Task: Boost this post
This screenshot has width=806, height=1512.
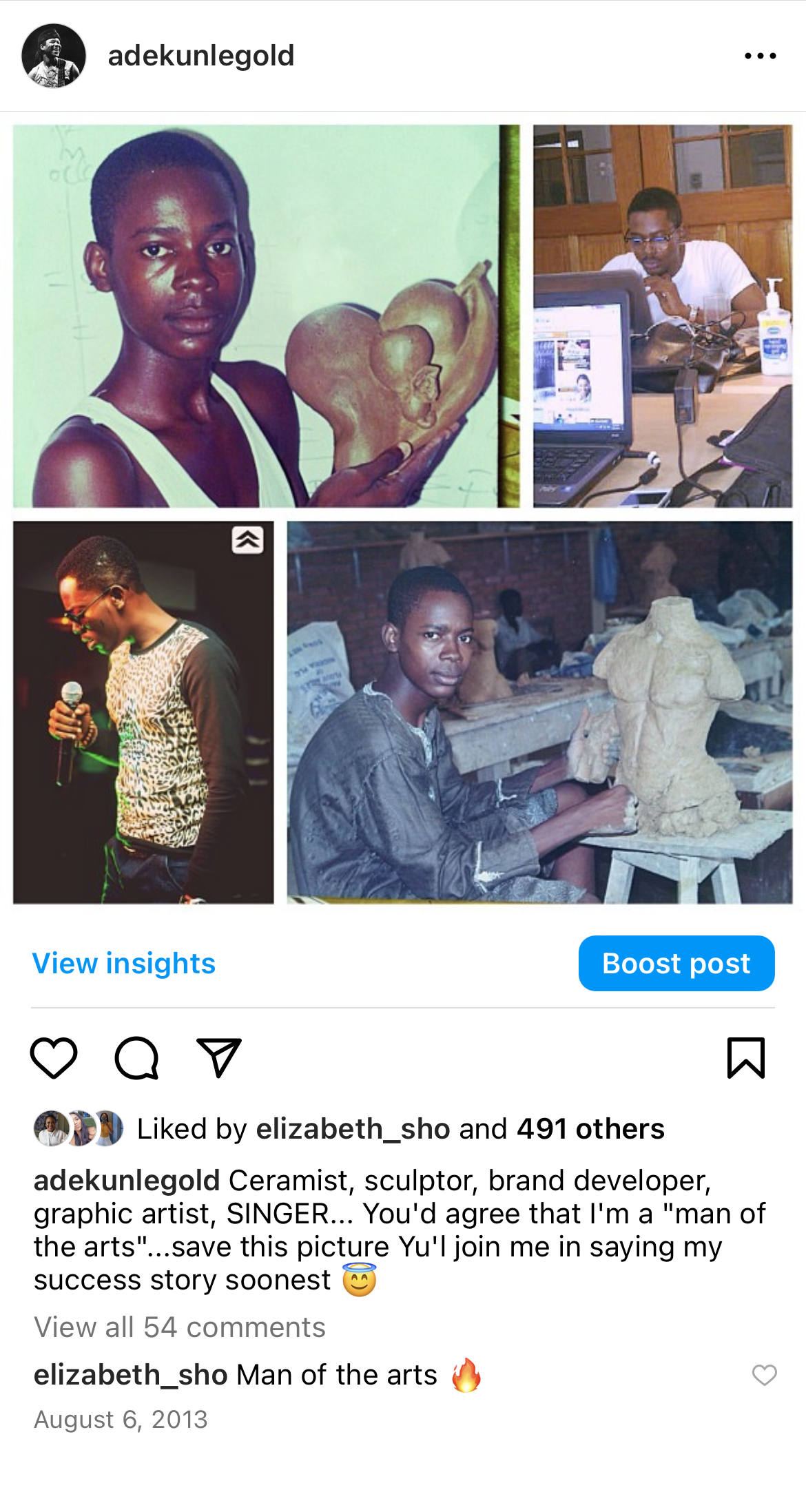Action: [x=676, y=963]
